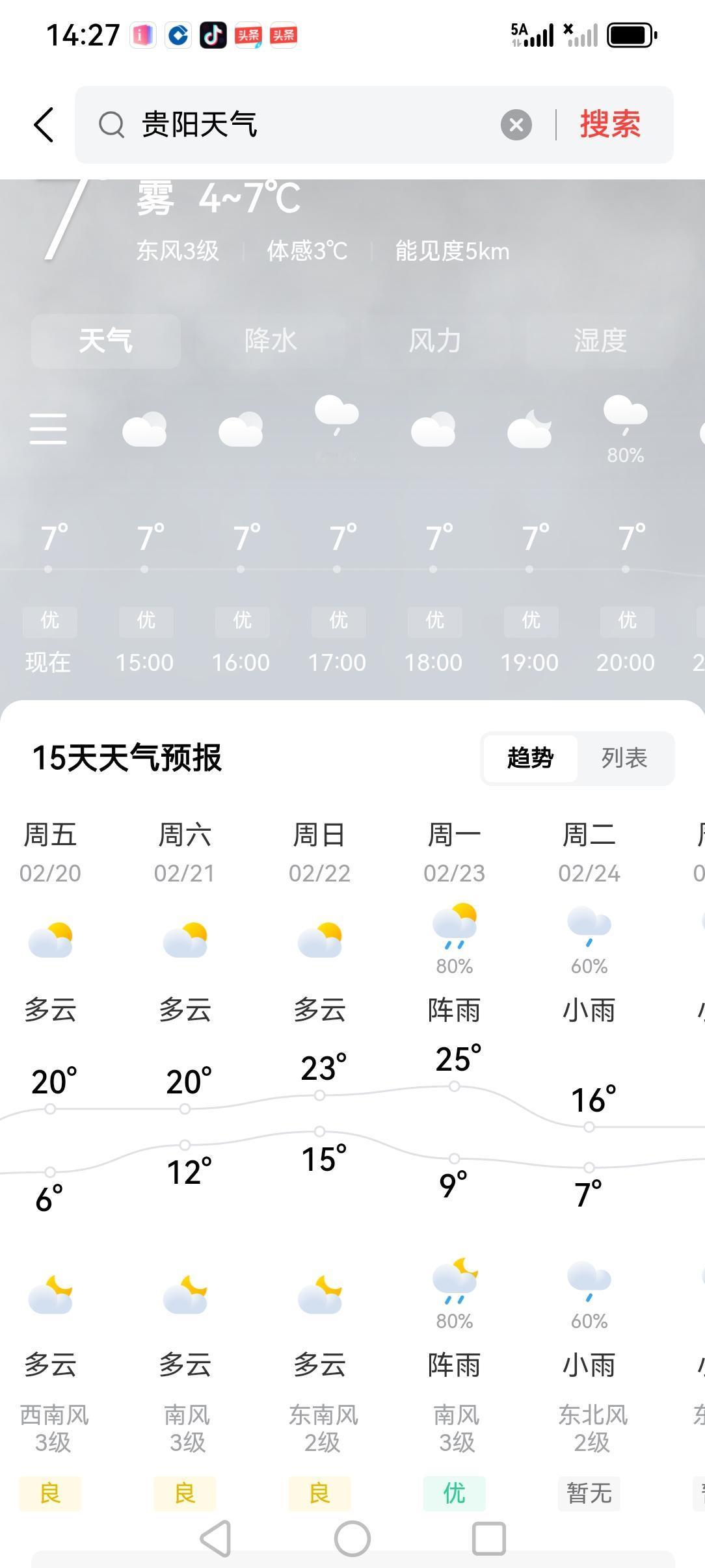Tap the temperature trend line at 23°

[320, 1095]
